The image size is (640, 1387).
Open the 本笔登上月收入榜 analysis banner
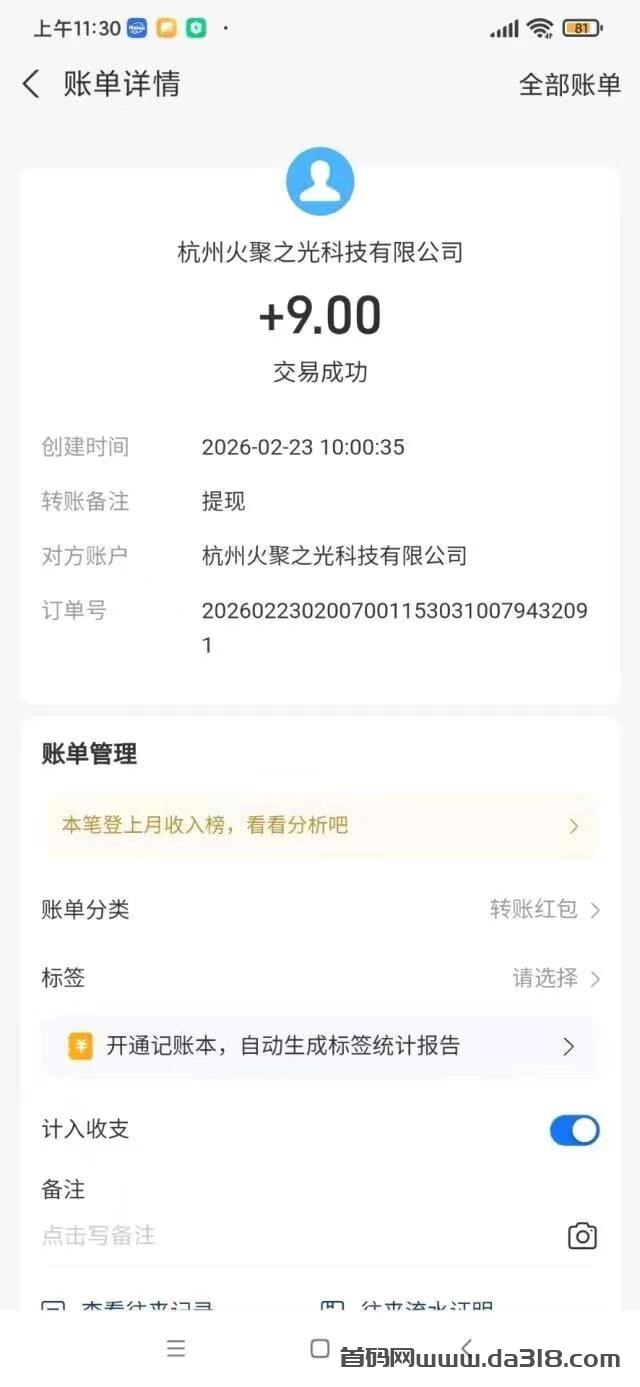point(320,826)
